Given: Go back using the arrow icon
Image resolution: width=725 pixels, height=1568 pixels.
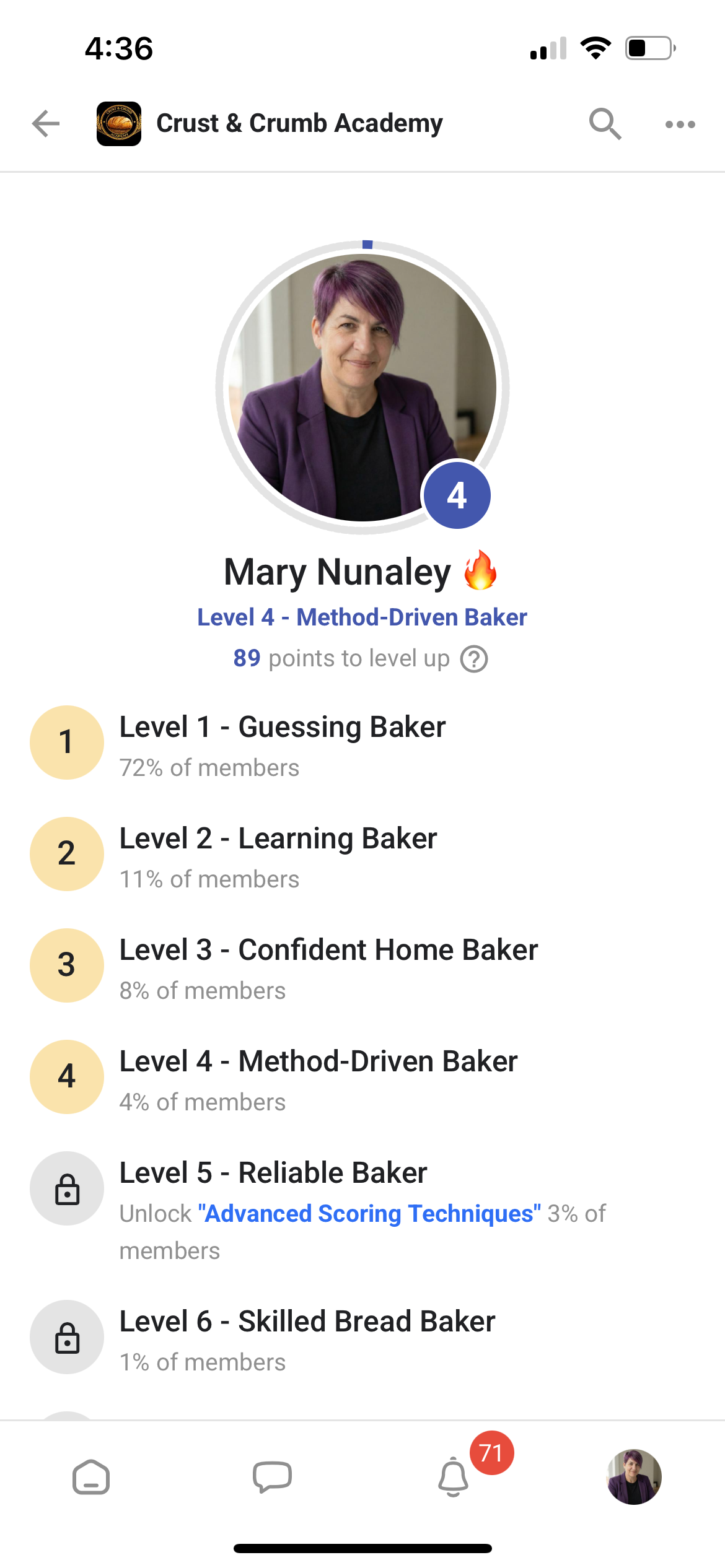Looking at the screenshot, I should coord(46,123).
